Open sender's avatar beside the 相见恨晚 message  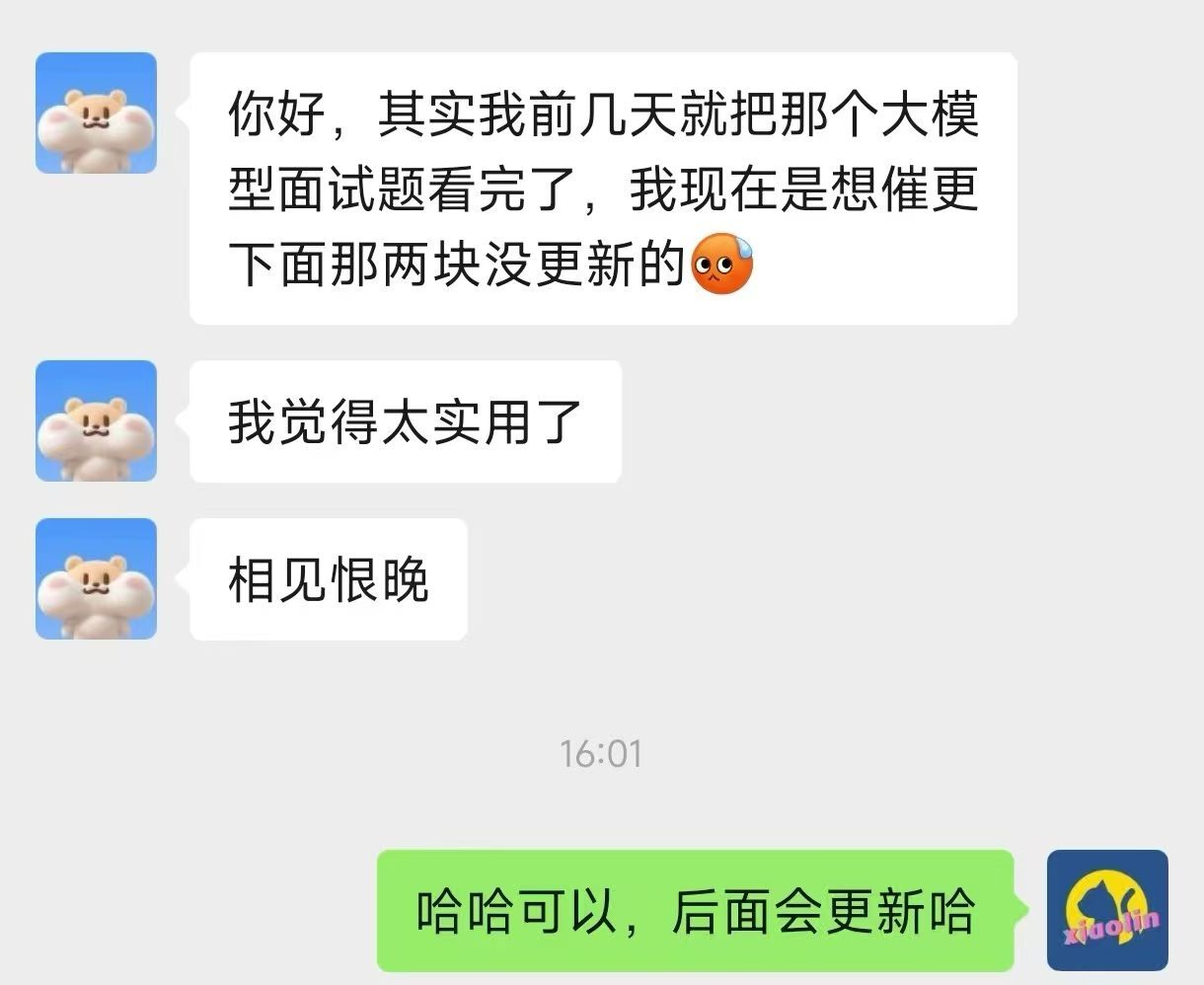pos(96,578)
